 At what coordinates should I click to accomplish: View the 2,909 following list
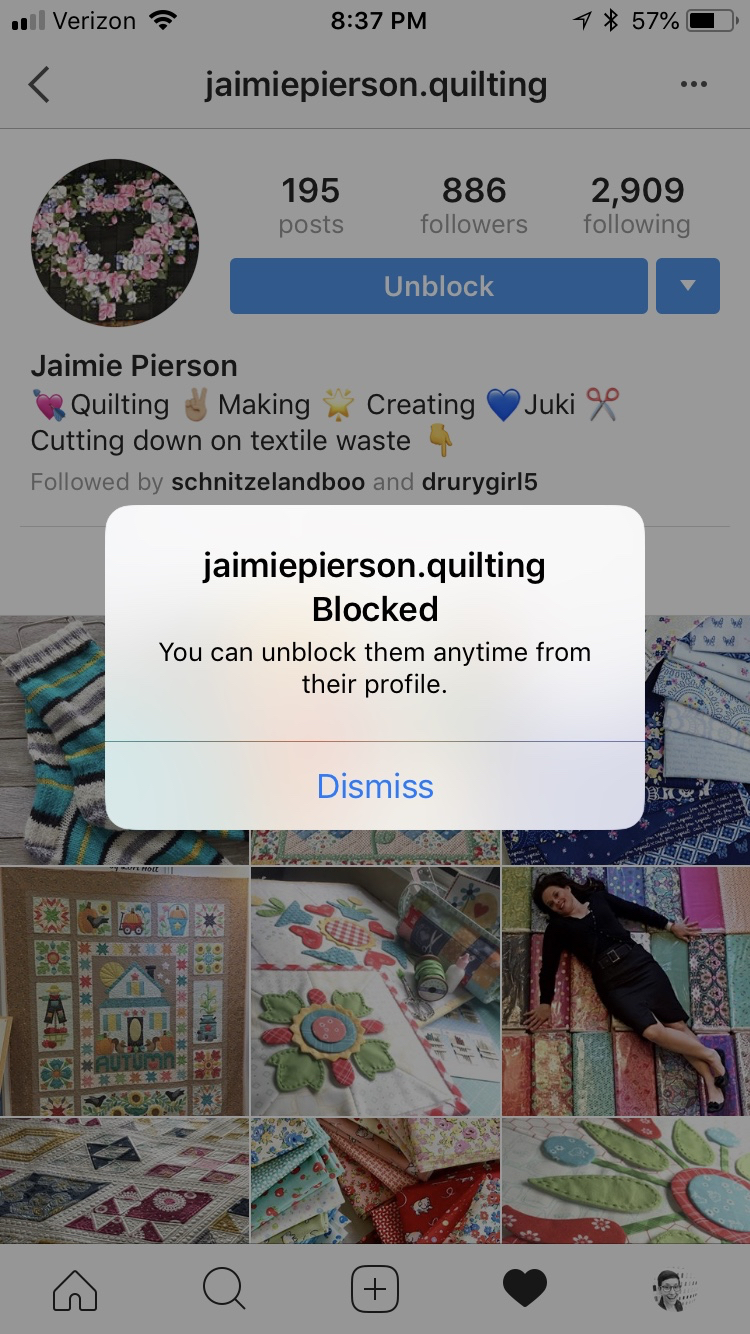click(637, 205)
